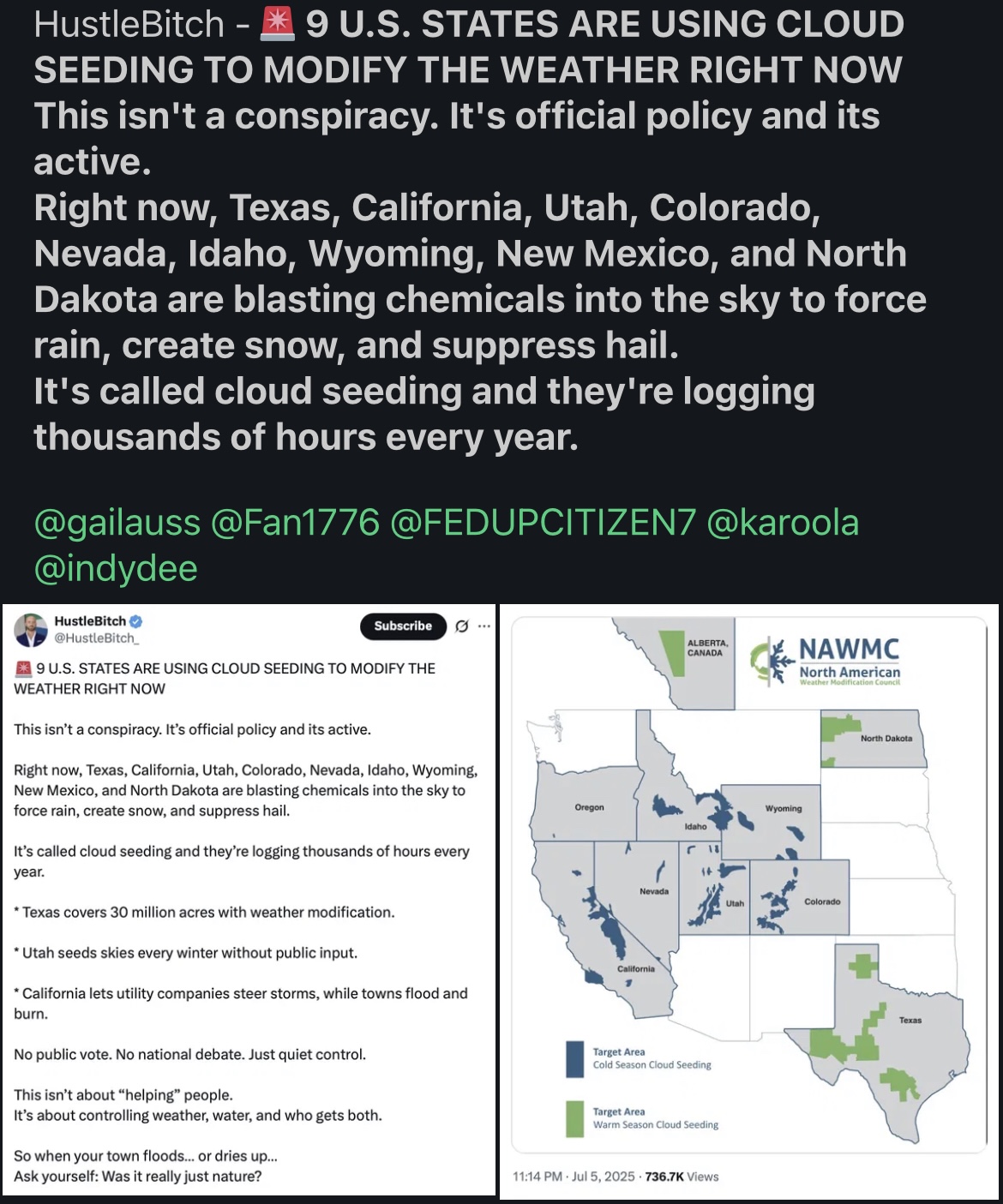Visit the @FEDUPCITIZEN7 mention profile
This screenshot has height=1204, width=1003.
coord(543,523)
